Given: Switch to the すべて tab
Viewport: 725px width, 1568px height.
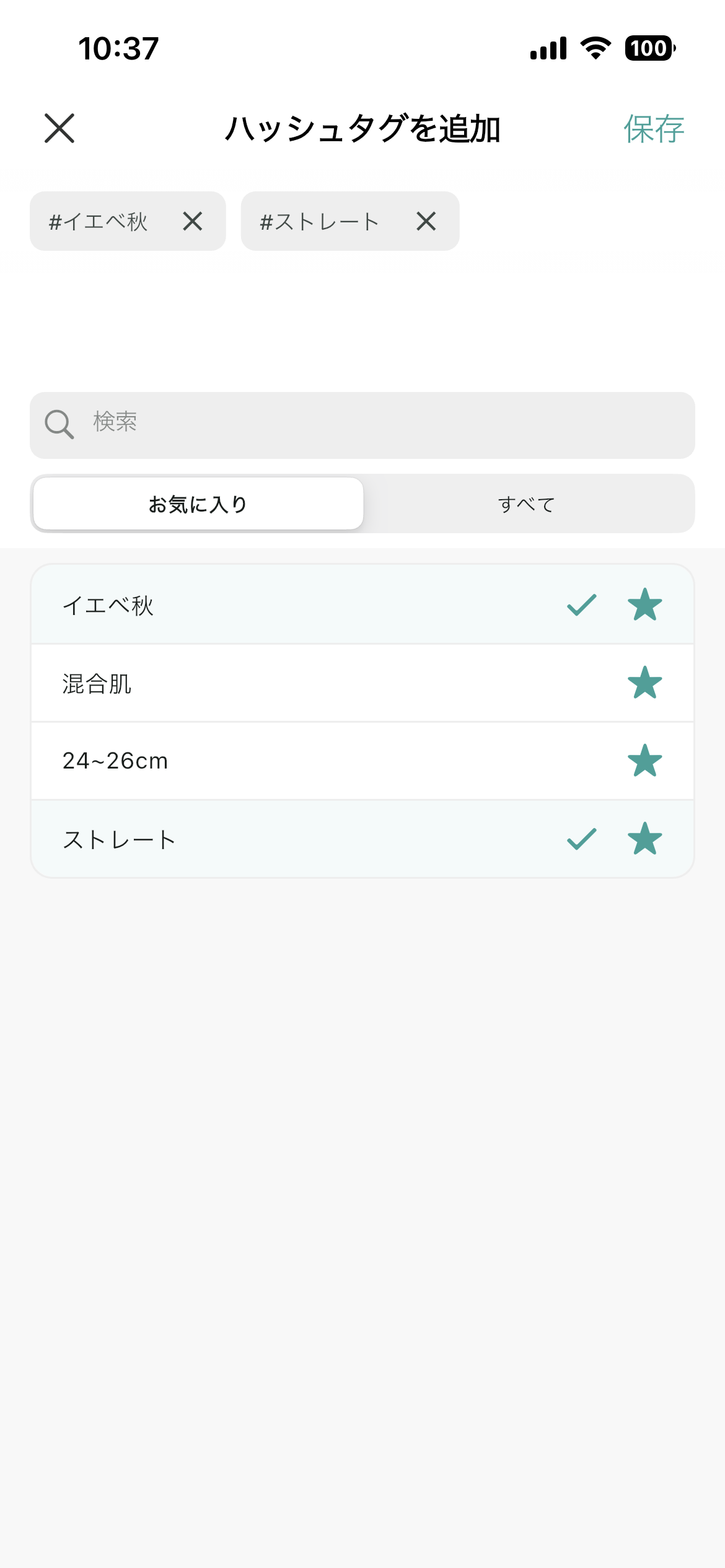Looking at the screenshot, I should tap(527, 504).
